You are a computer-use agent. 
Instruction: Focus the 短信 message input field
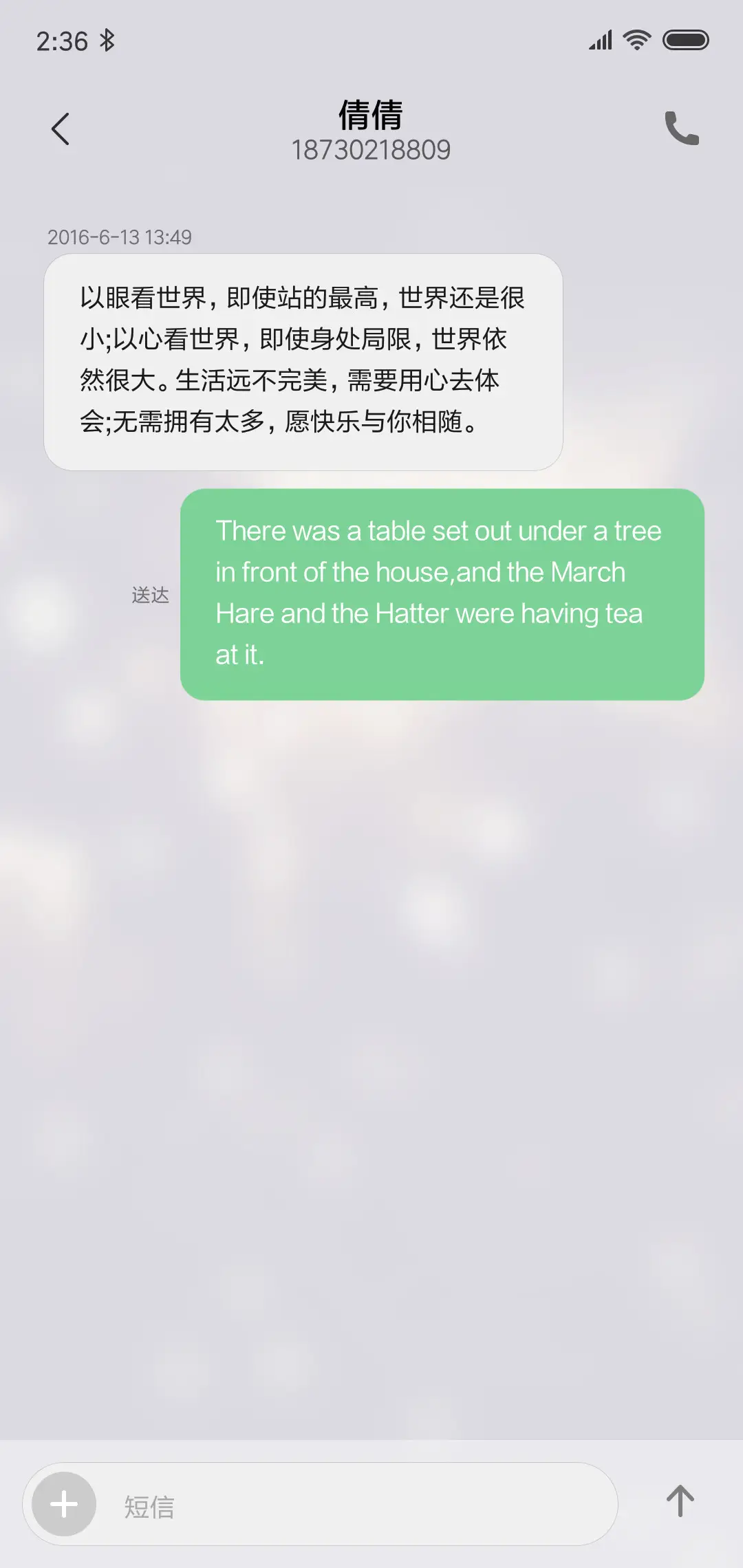pos(358,1505)
